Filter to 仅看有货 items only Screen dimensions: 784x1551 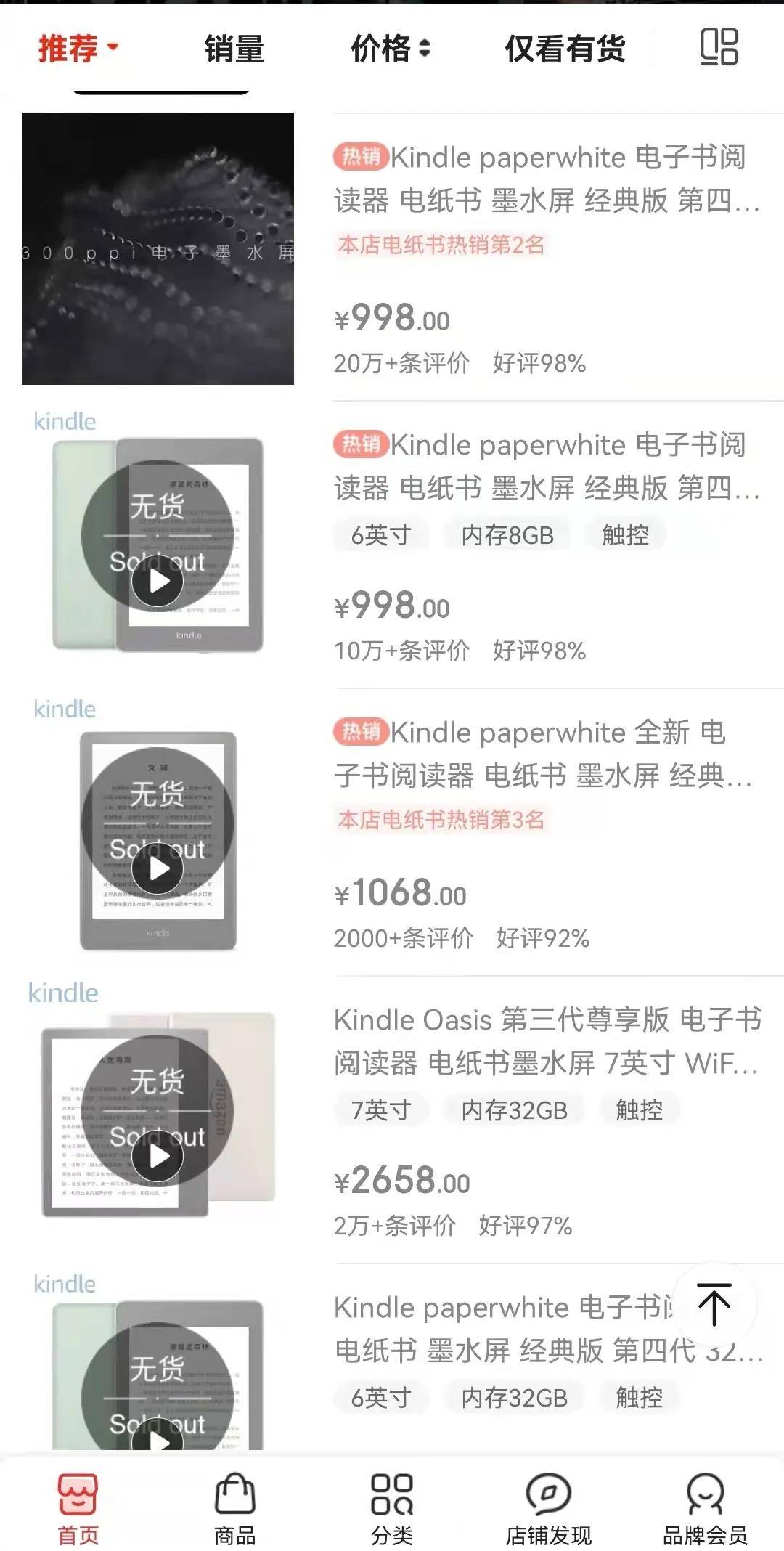[565, 49]
